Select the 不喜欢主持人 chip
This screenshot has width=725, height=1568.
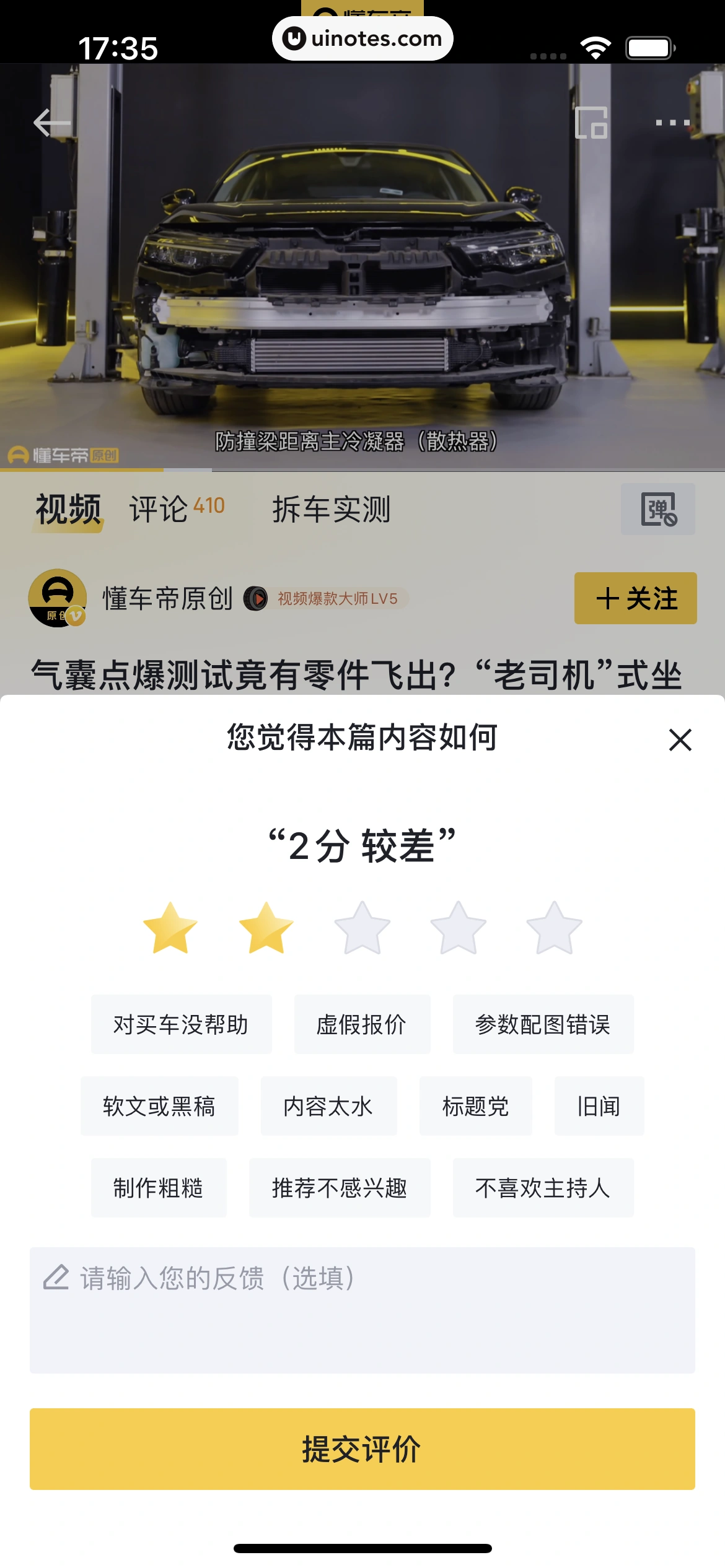pyautogui.click(x=543, y=1188)
